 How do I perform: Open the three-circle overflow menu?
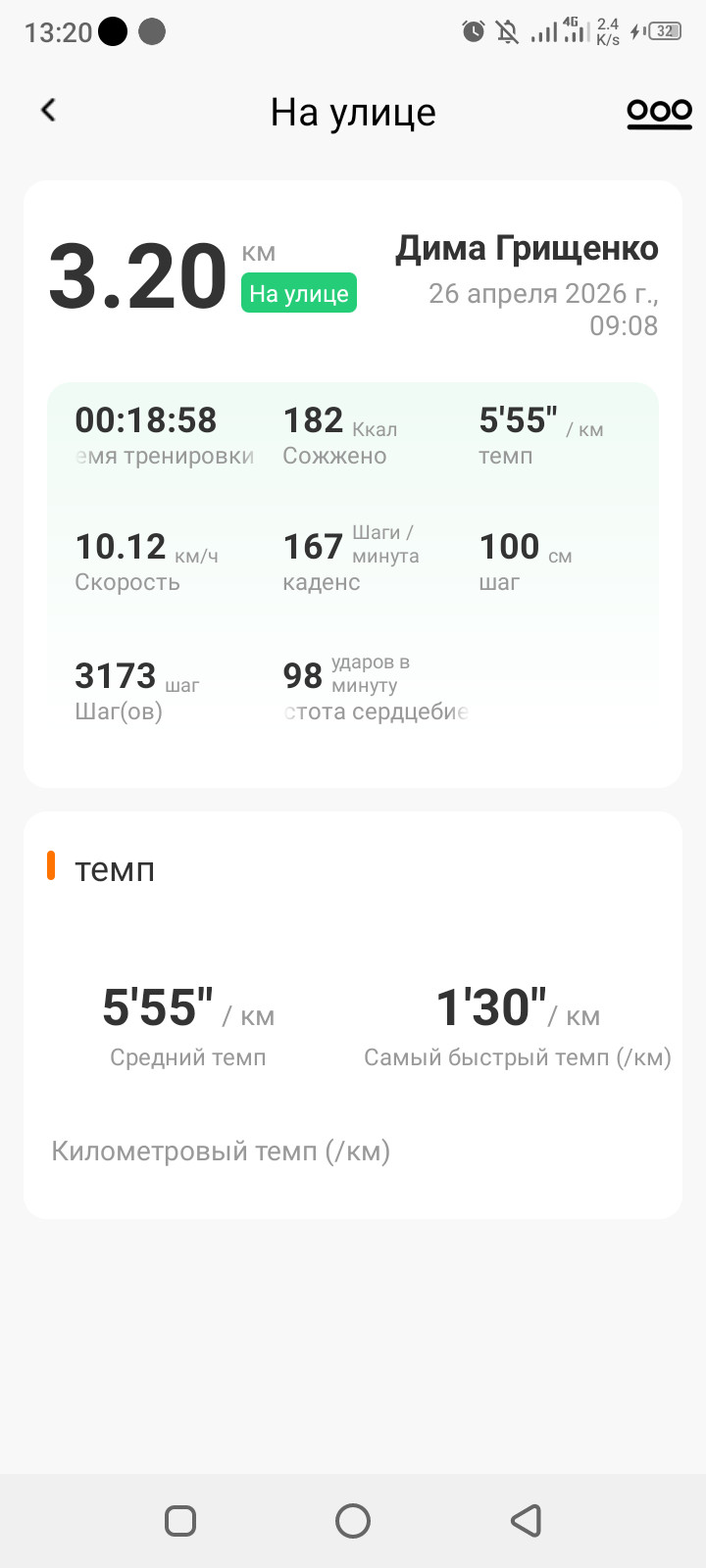pos(659,113)
